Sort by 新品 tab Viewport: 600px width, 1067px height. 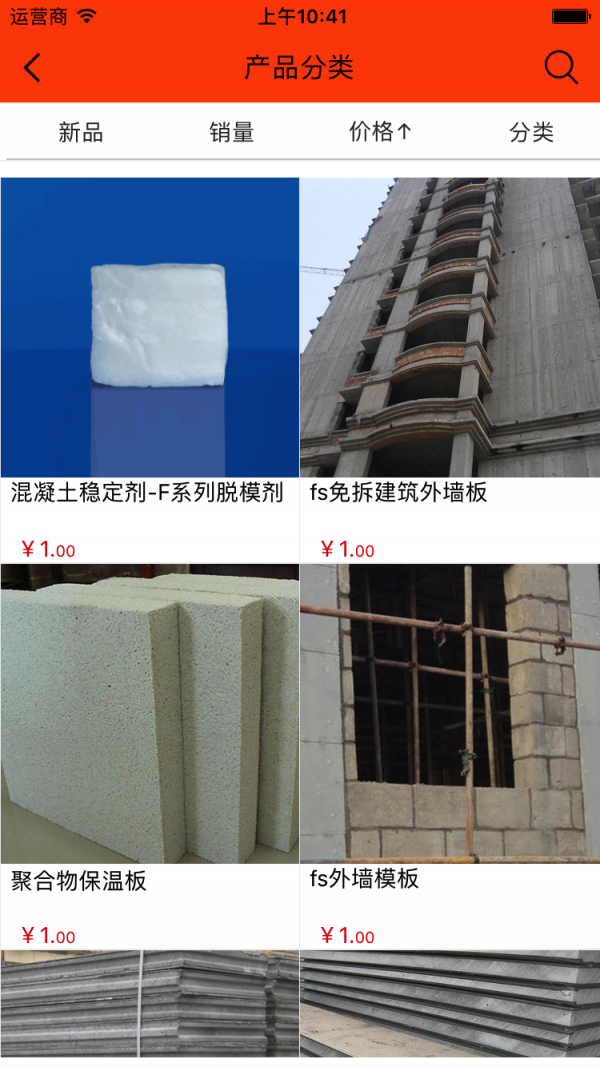(80, 132)
